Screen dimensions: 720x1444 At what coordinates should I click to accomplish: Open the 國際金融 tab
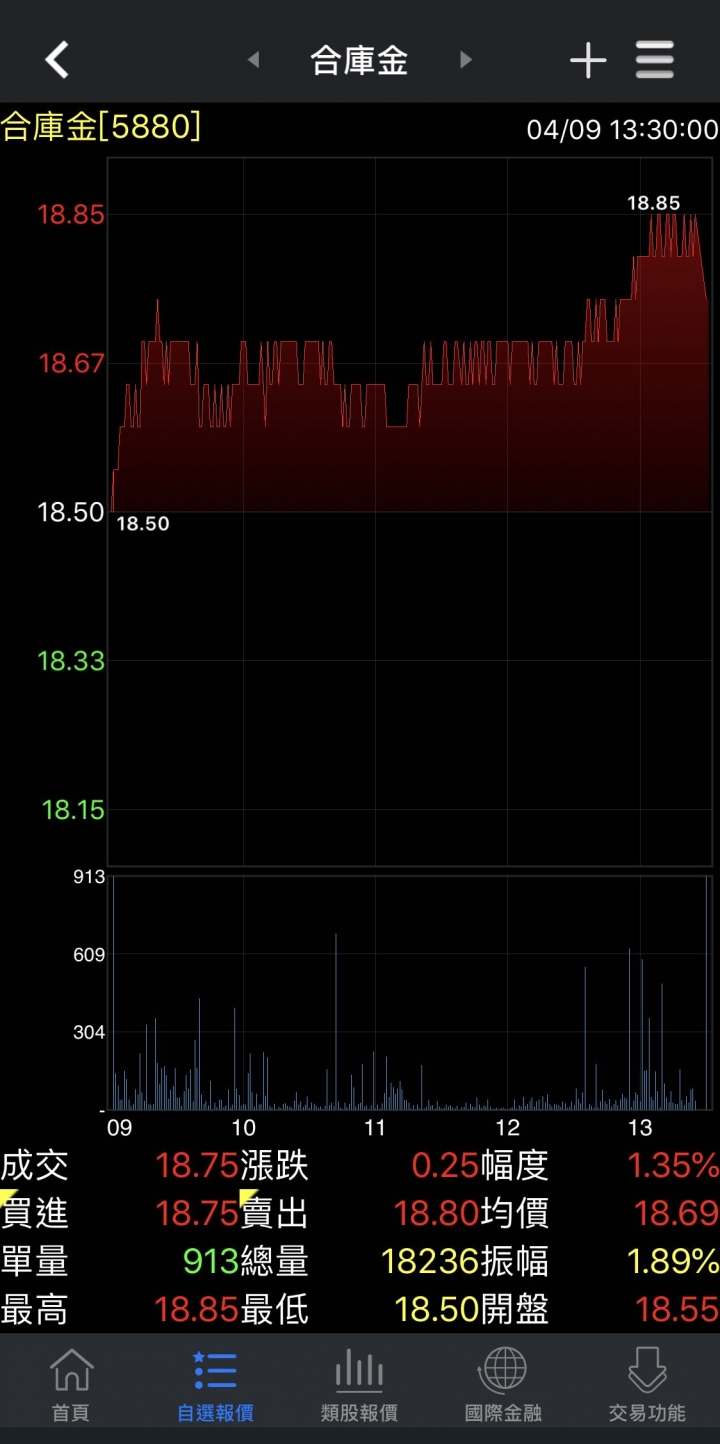coord(503,1385)
